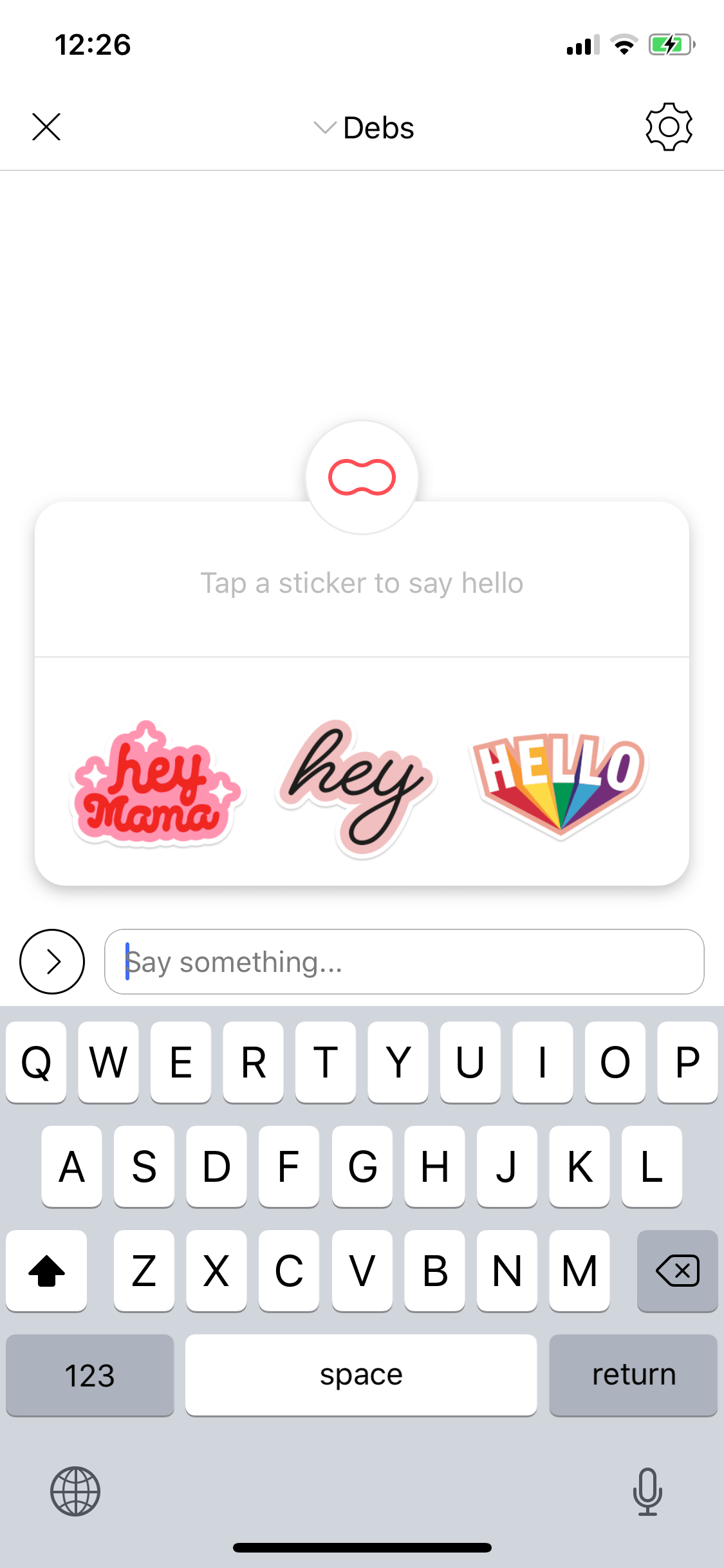
Task: Switch keyboard to 123 numbers
Action: click(x=90, y=1375)
